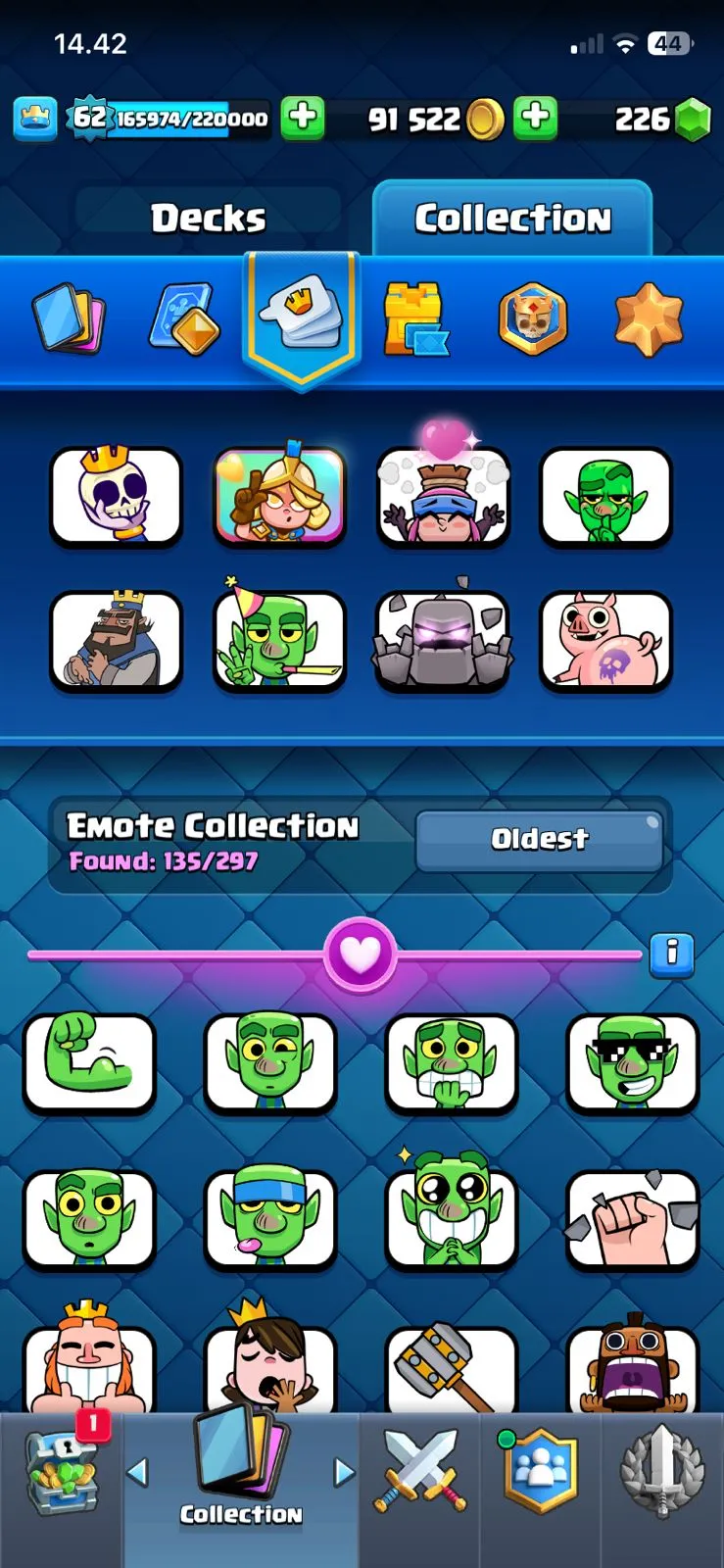Pick the goblin with sunglasses emote
Viewport: 724px width, 1568px height.
(632, 1062)
